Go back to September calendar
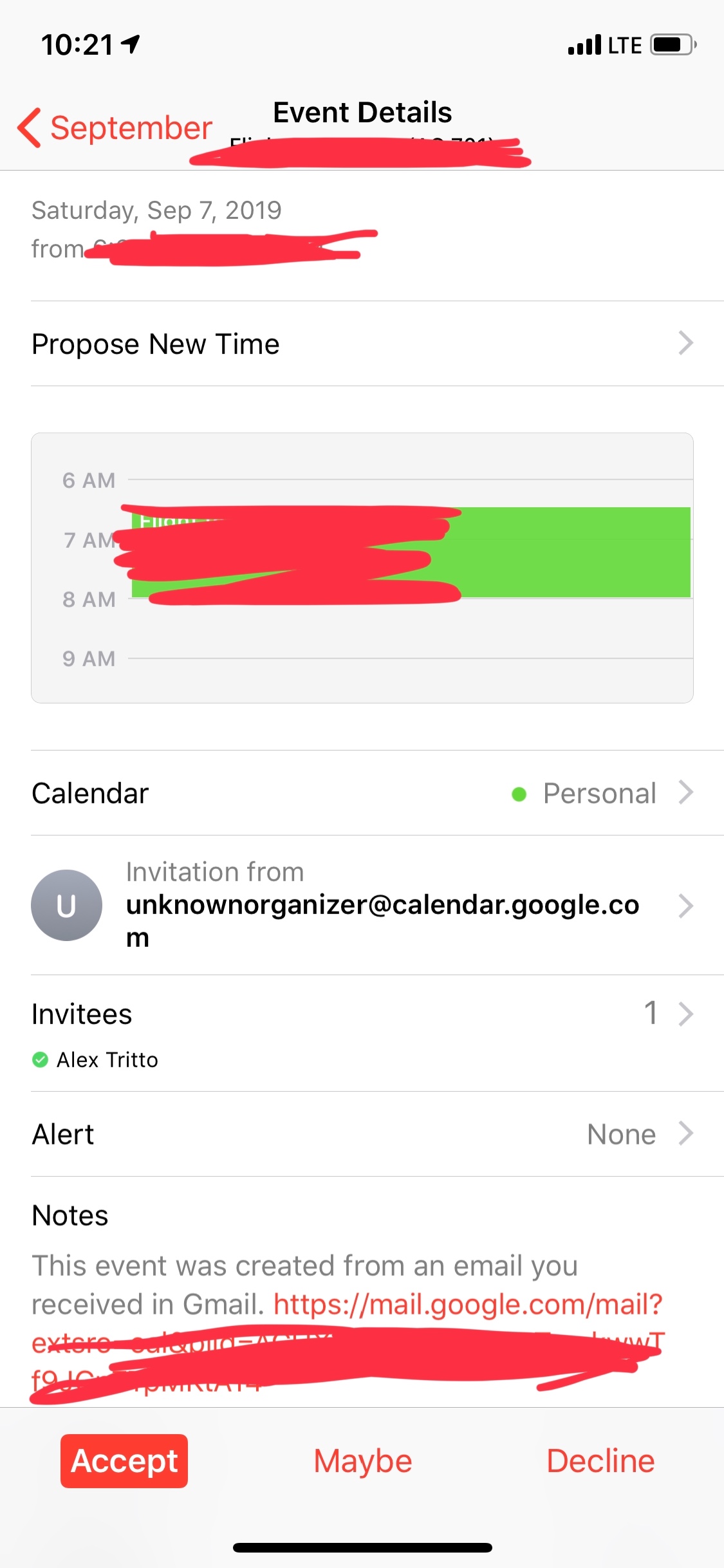724x1568 pixels. tap(116, 127)
